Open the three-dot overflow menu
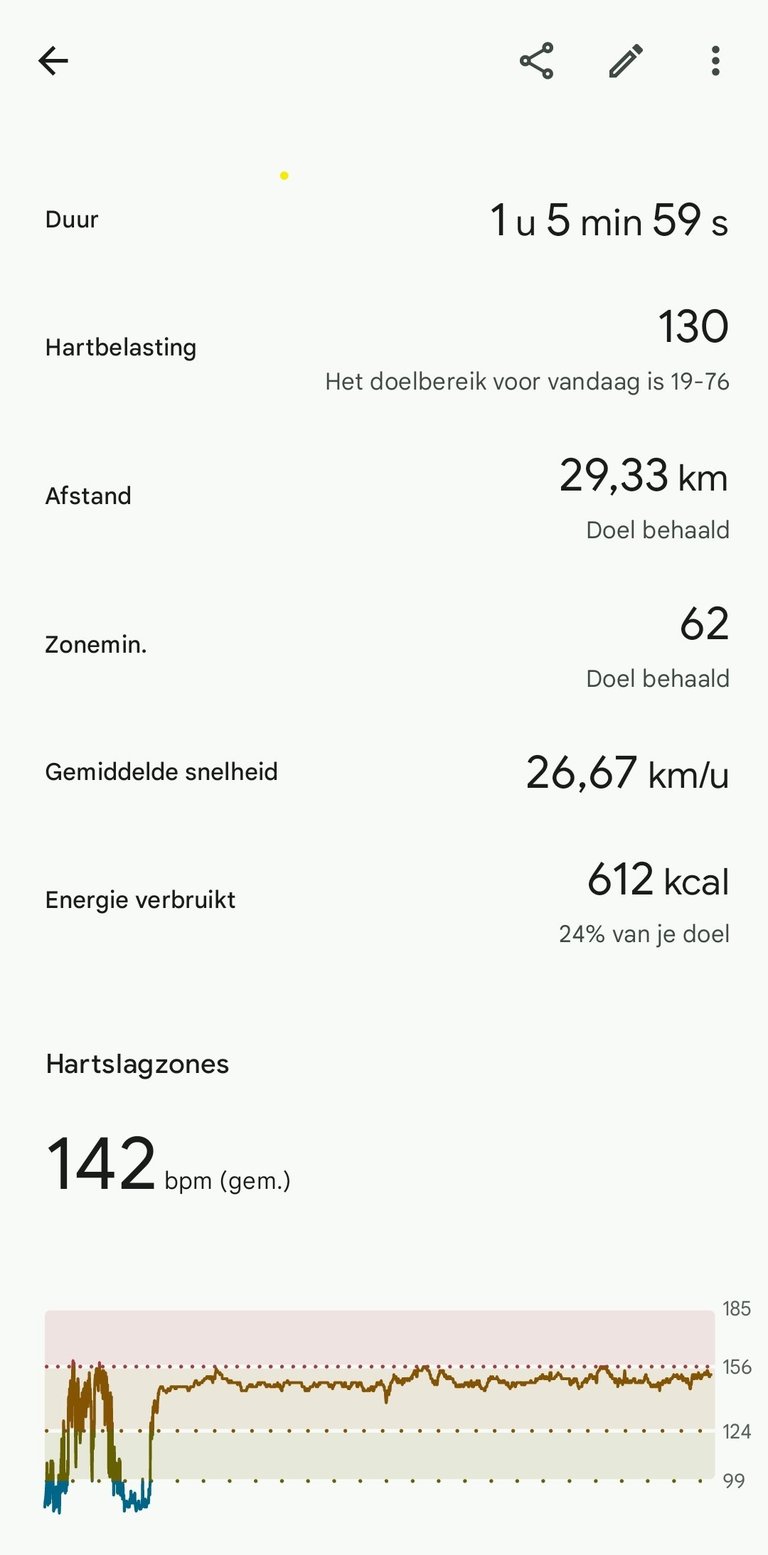The width and height of the screenshot is (768, 1555). pyautogui.click(x=715, y=61)
